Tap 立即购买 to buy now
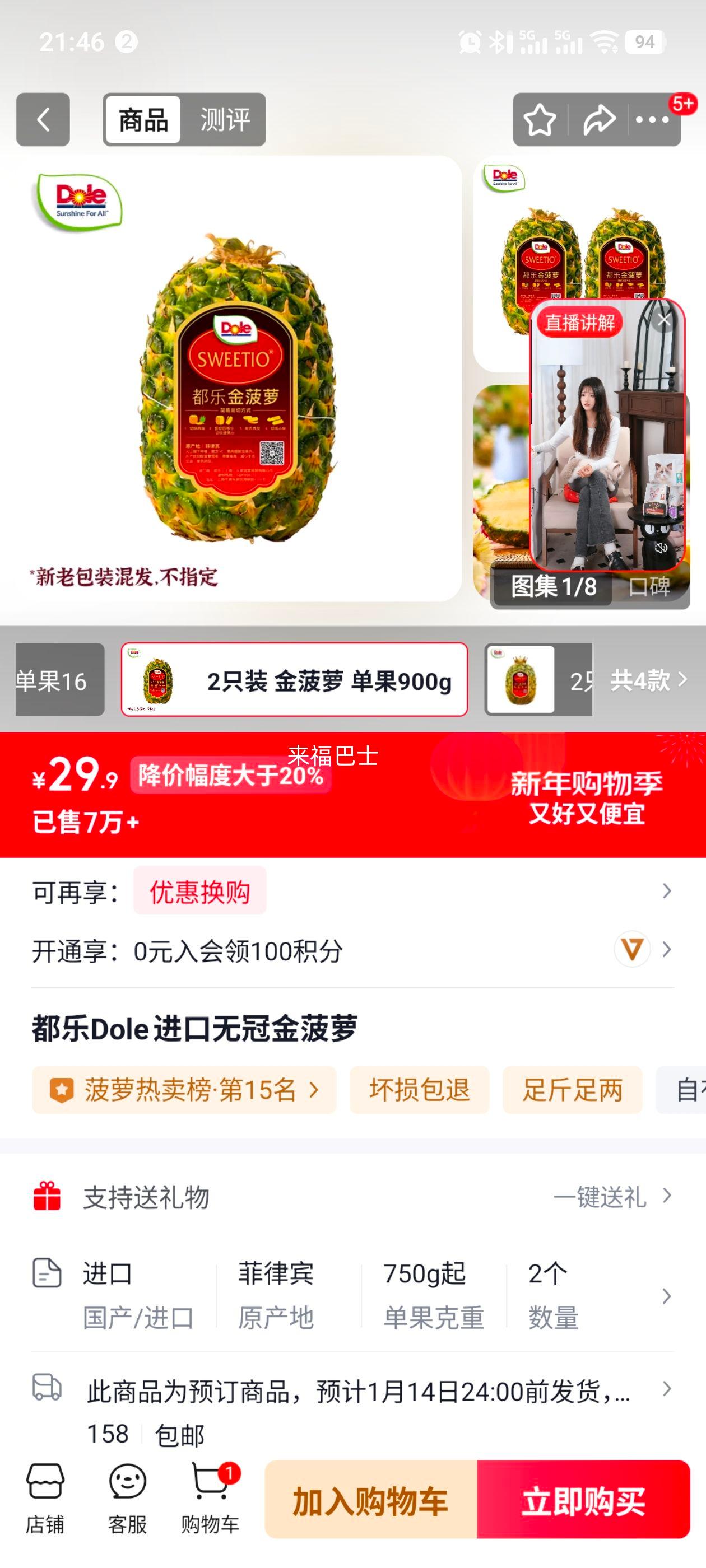706x1568 pixels. tap(586, 1500)
